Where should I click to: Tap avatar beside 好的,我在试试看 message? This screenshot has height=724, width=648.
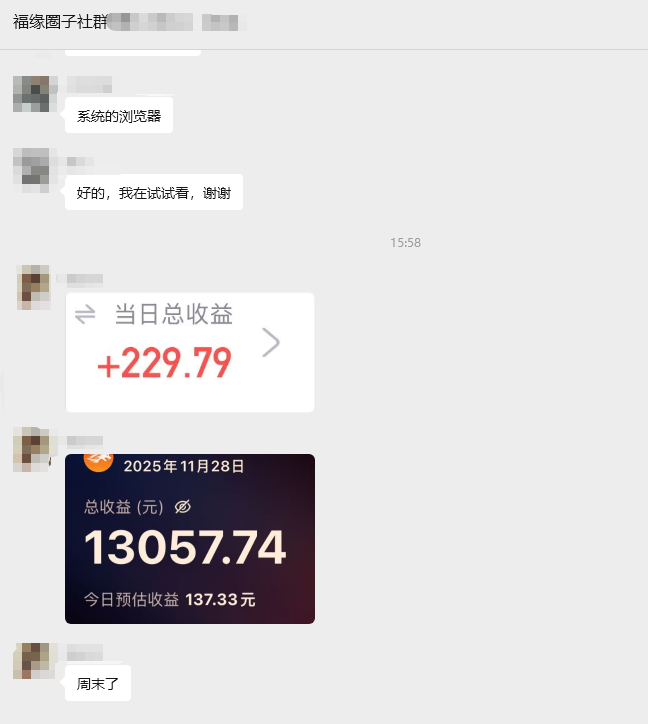pyautogui.click(x=34, y=166)
